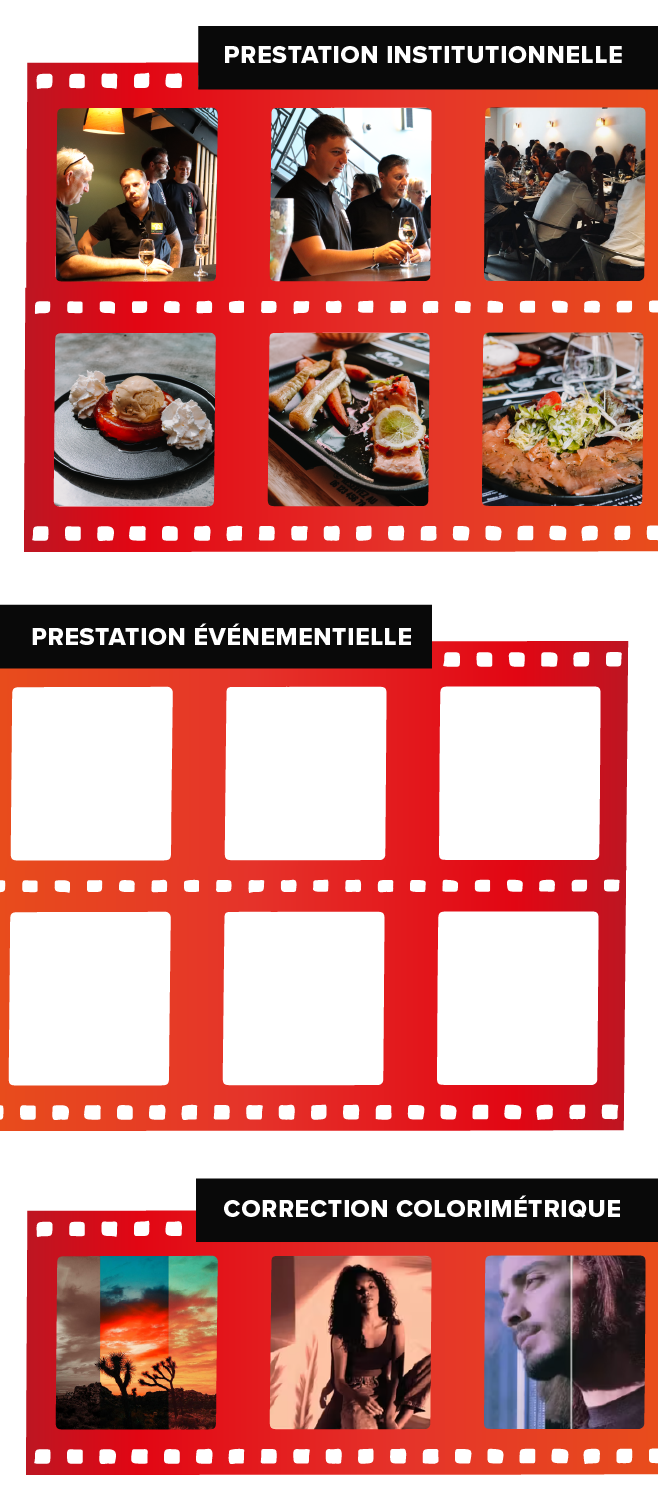Open the photo of men at the bar
The height and width of the screenshot is (1500, 658).
(136, 194)
